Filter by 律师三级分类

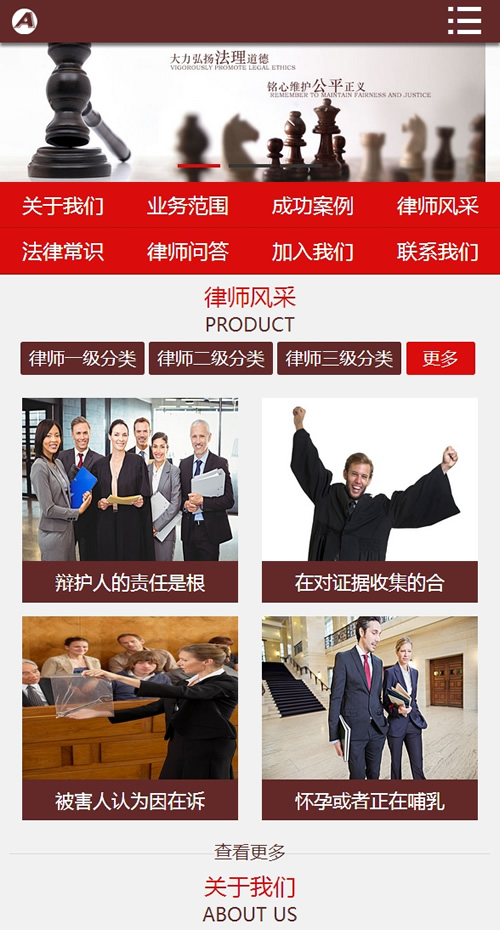339,358
